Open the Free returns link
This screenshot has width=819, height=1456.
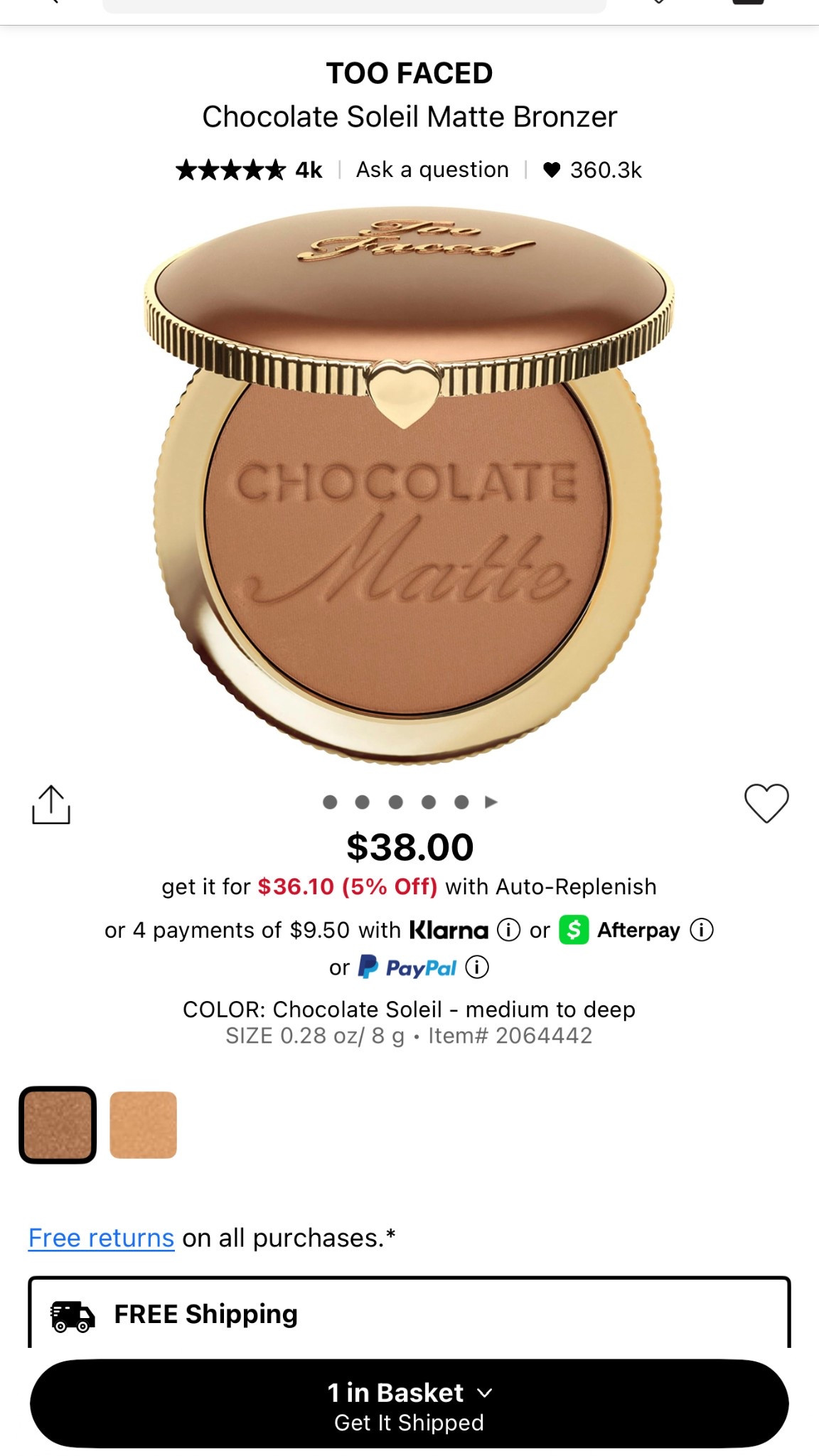click(x=100, y=1237)
